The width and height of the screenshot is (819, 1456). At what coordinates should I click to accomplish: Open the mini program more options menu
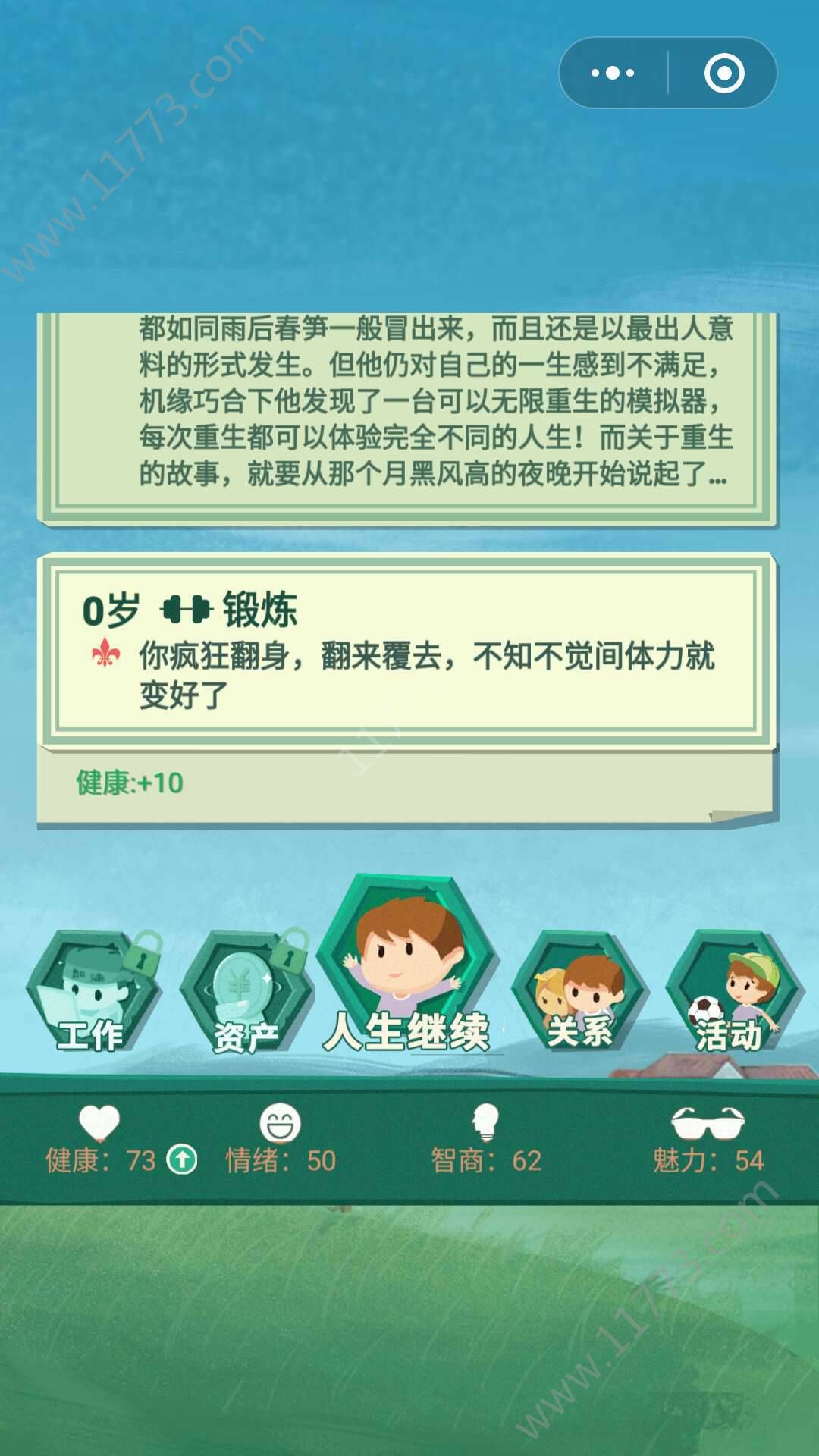[613, 74]
